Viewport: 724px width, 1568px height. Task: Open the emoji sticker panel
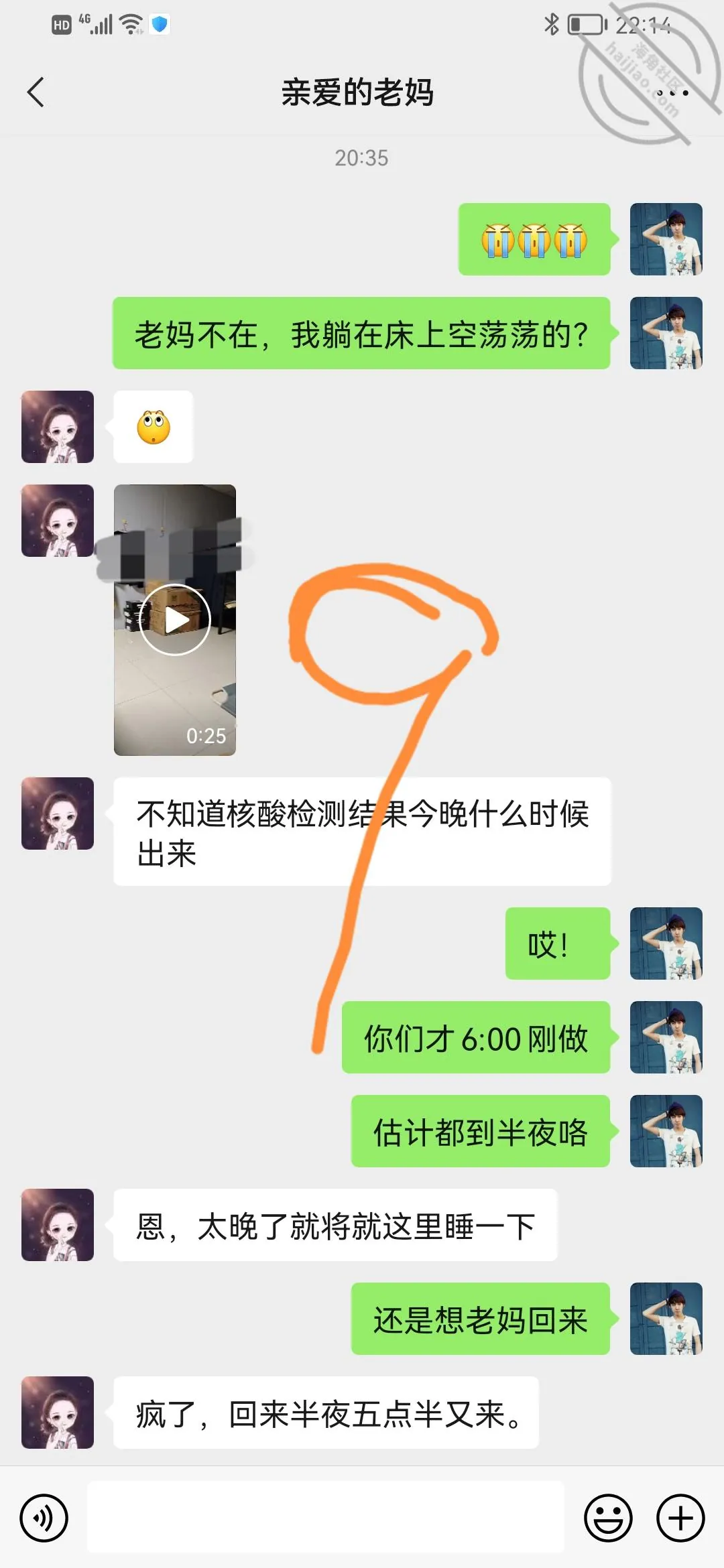[608, 1518]
